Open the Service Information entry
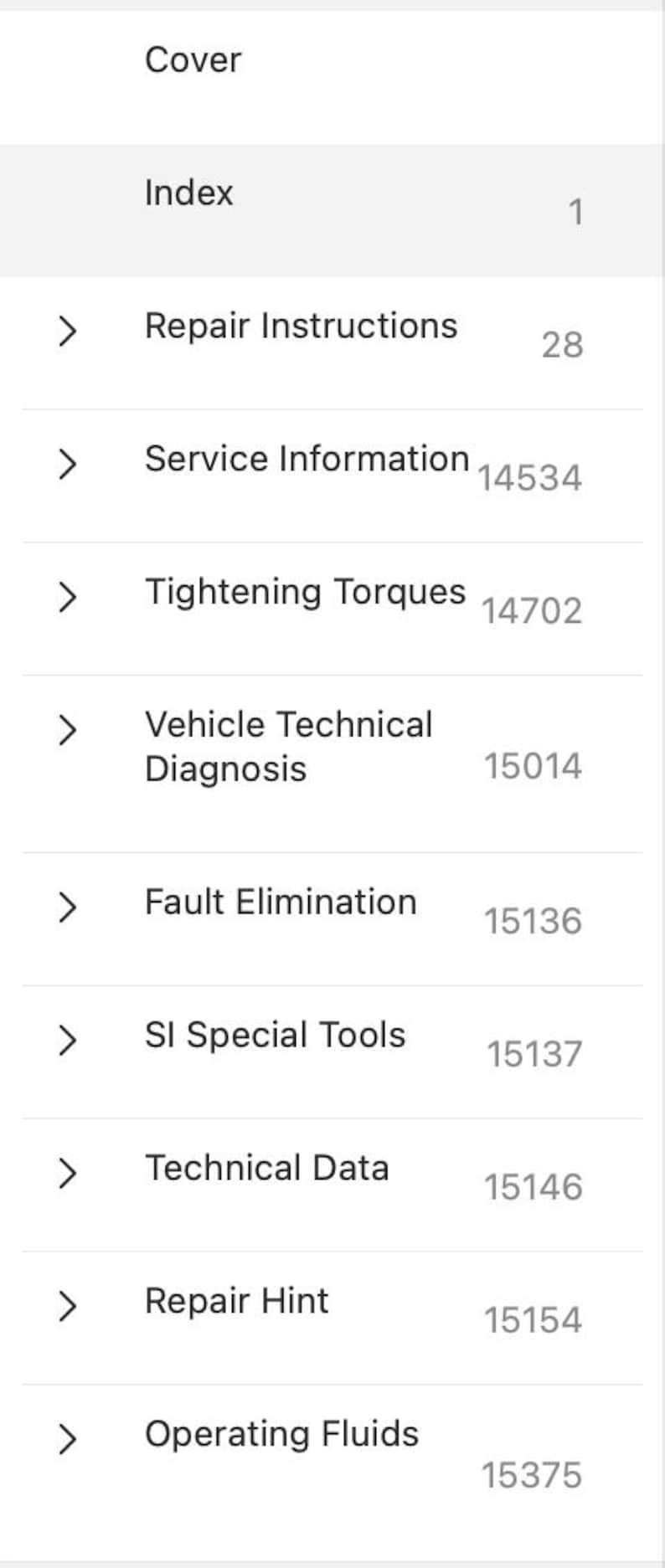The image size is (665, 1568). click(x=307, y=459)
